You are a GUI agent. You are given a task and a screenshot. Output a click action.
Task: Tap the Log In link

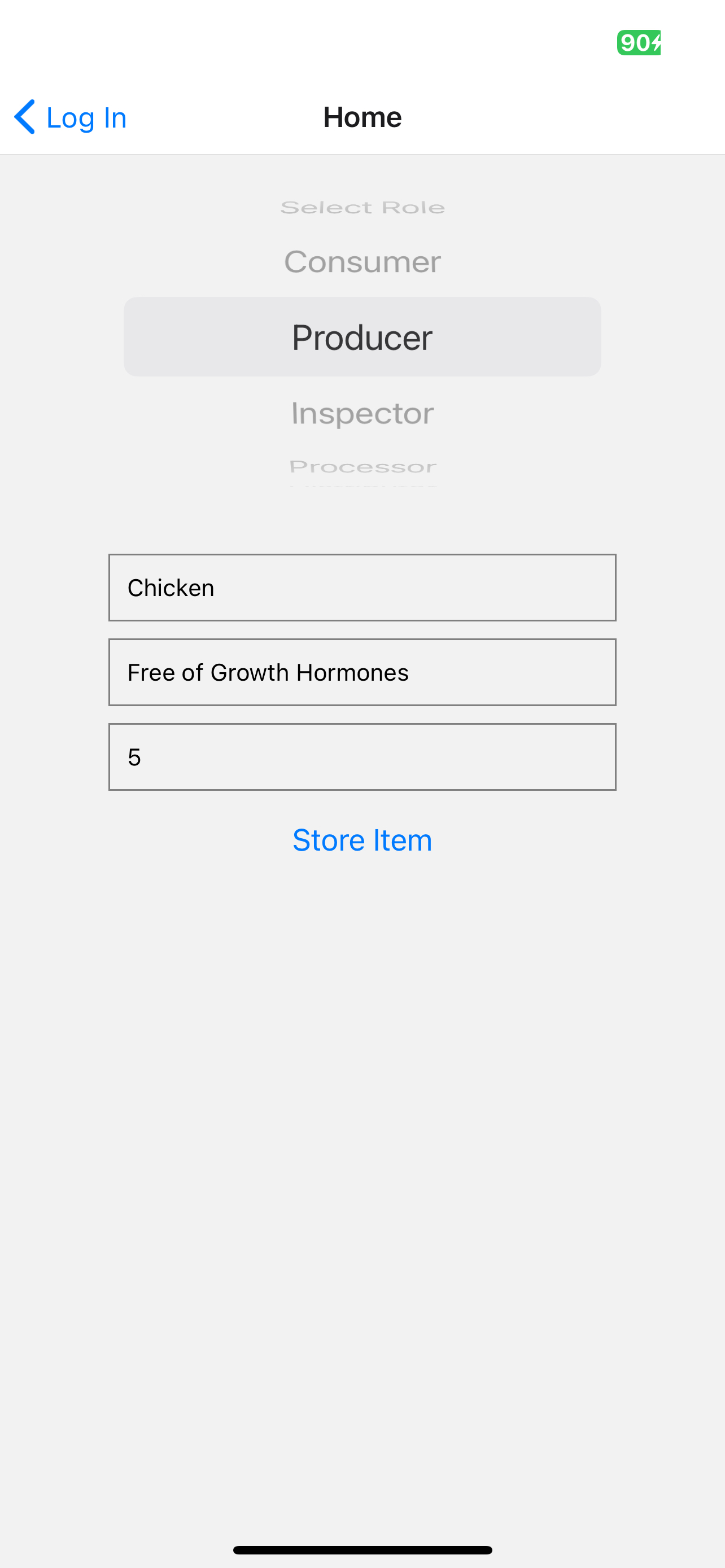coord(87,117)
